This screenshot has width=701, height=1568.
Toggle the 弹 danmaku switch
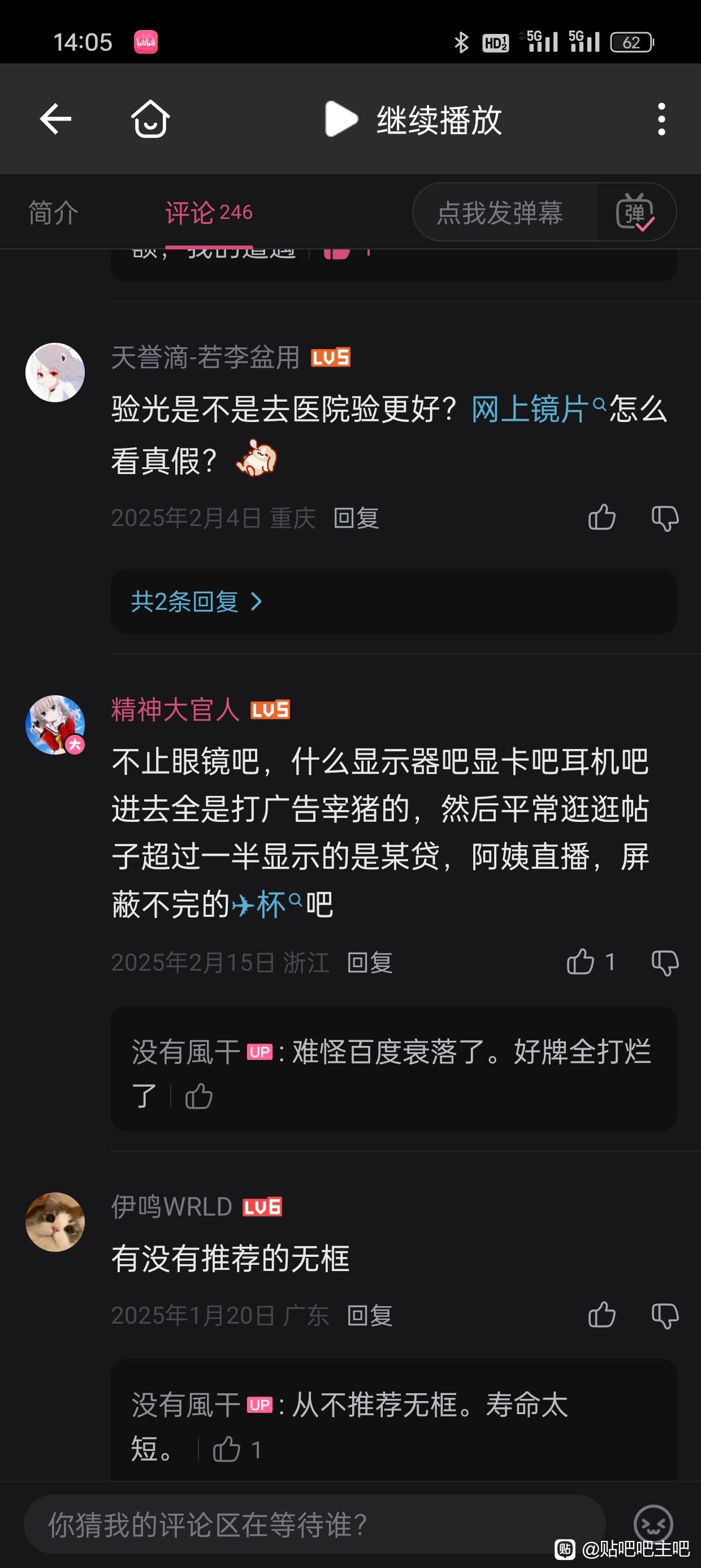(x=635, y=213)
